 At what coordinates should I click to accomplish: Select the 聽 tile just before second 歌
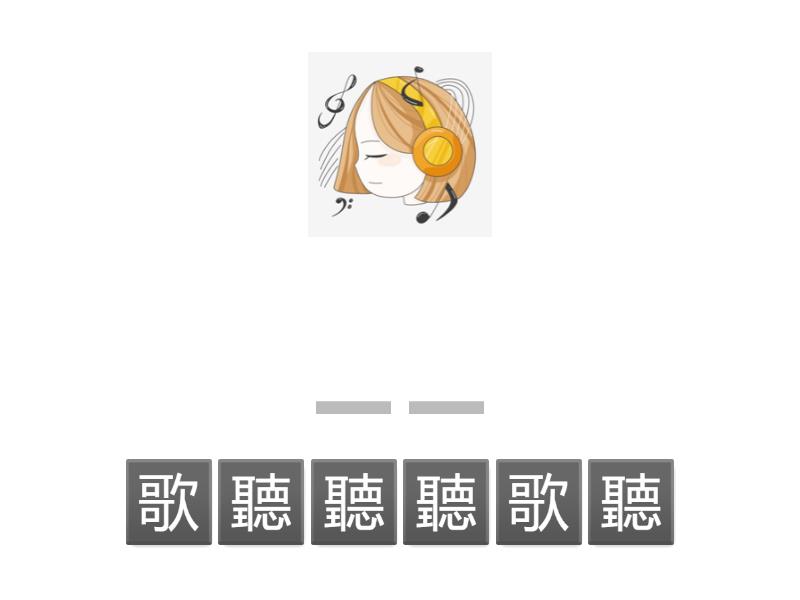[446, 502]
